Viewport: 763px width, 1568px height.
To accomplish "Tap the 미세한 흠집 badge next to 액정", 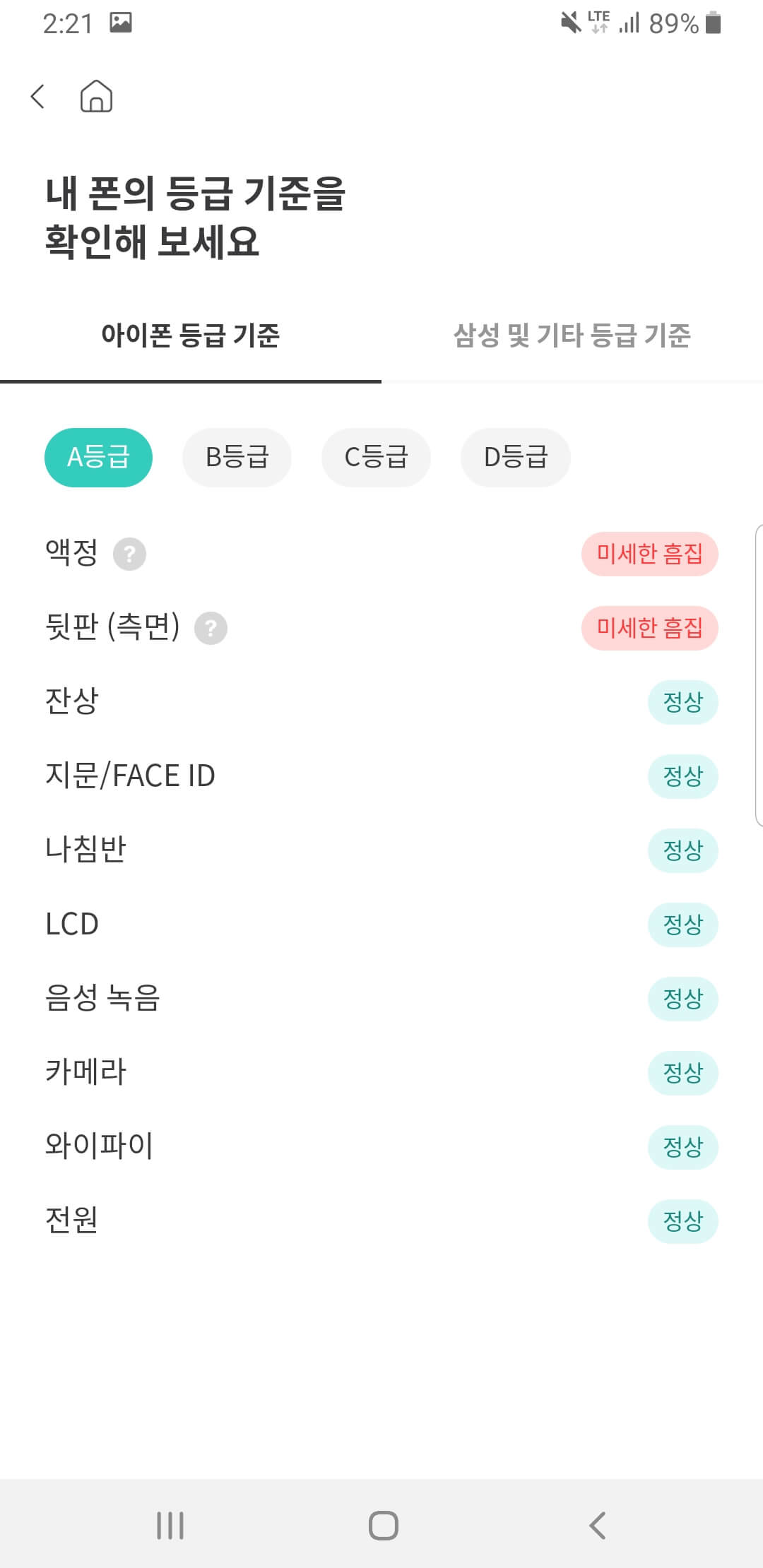I will (649, 554).
